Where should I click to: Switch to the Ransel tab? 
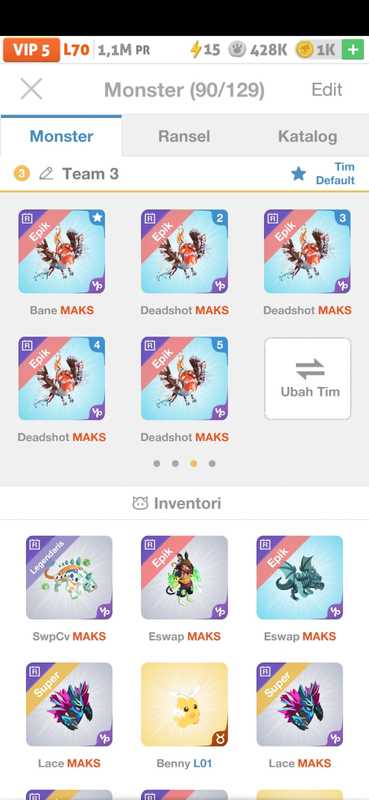tap(184, 136)
